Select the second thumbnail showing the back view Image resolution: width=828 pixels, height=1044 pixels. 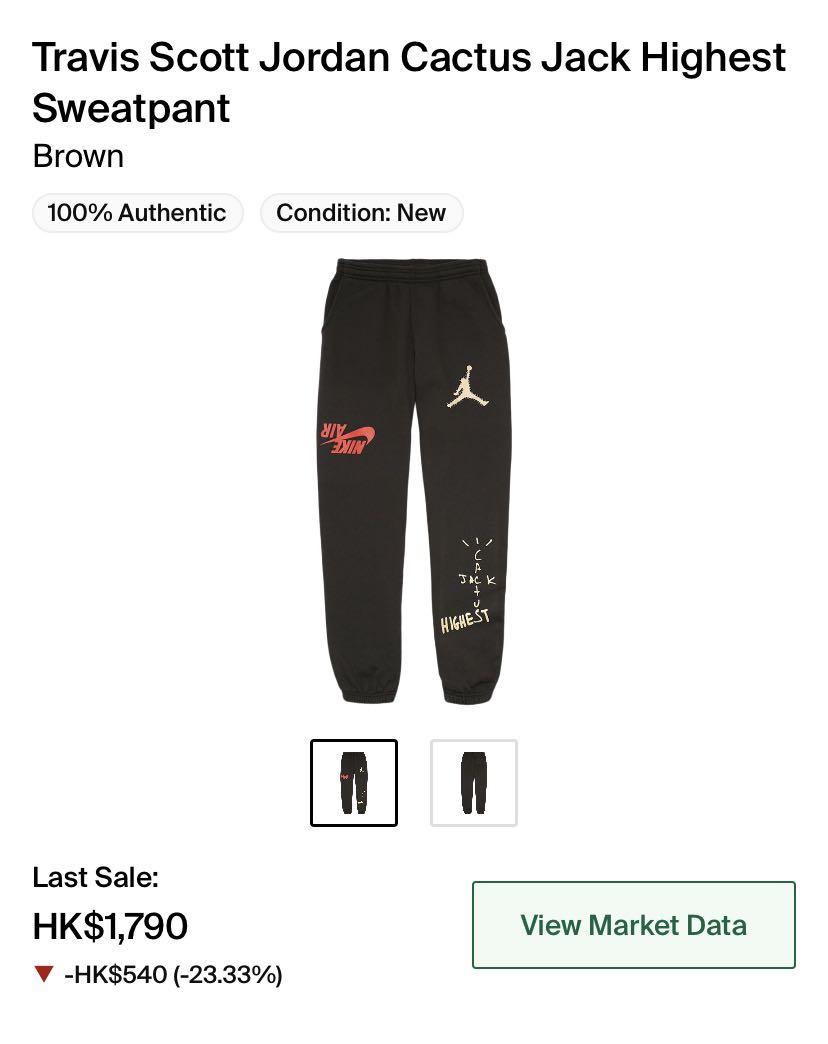point(473,783)
